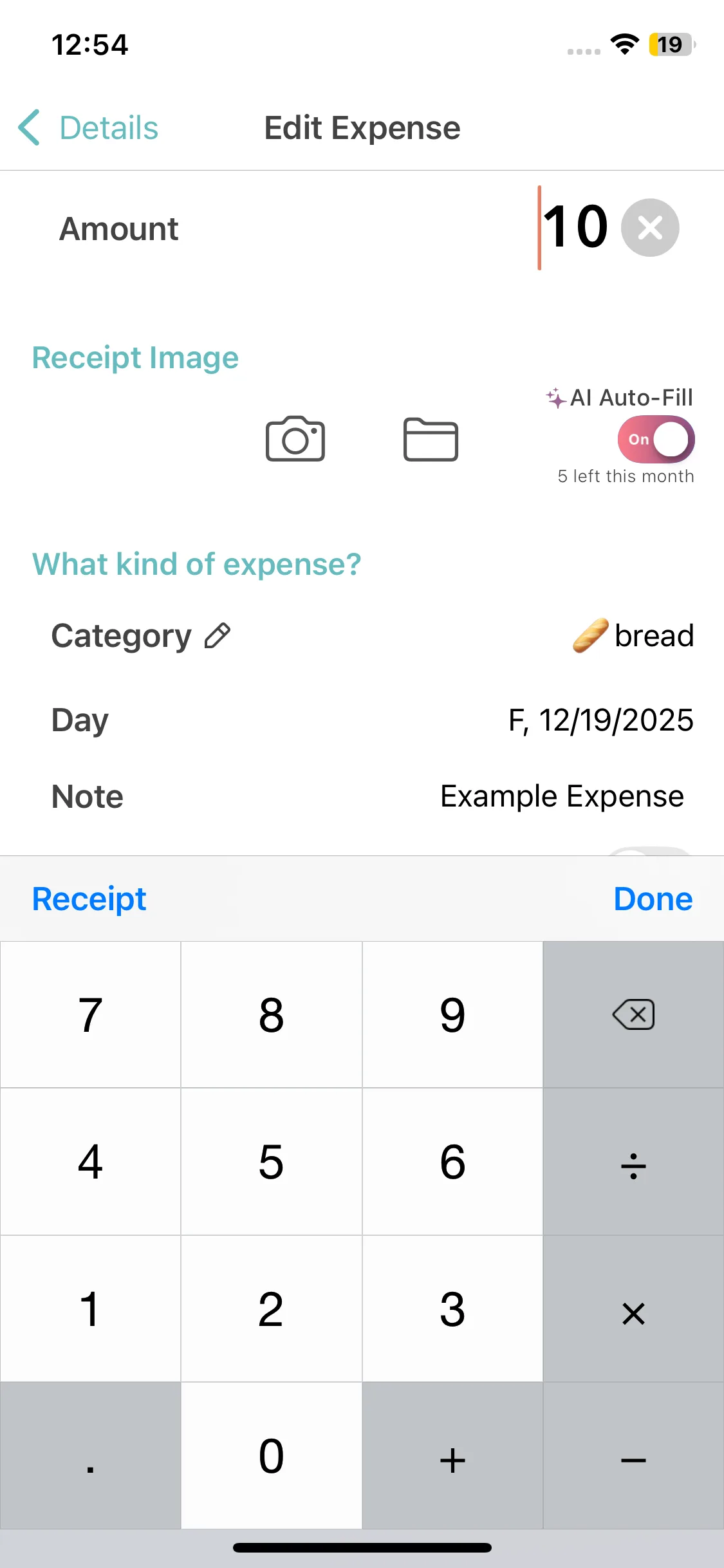724x1568 pixels.
Task: Place the cursor in the amount field
Action: (x=575, y=228)
